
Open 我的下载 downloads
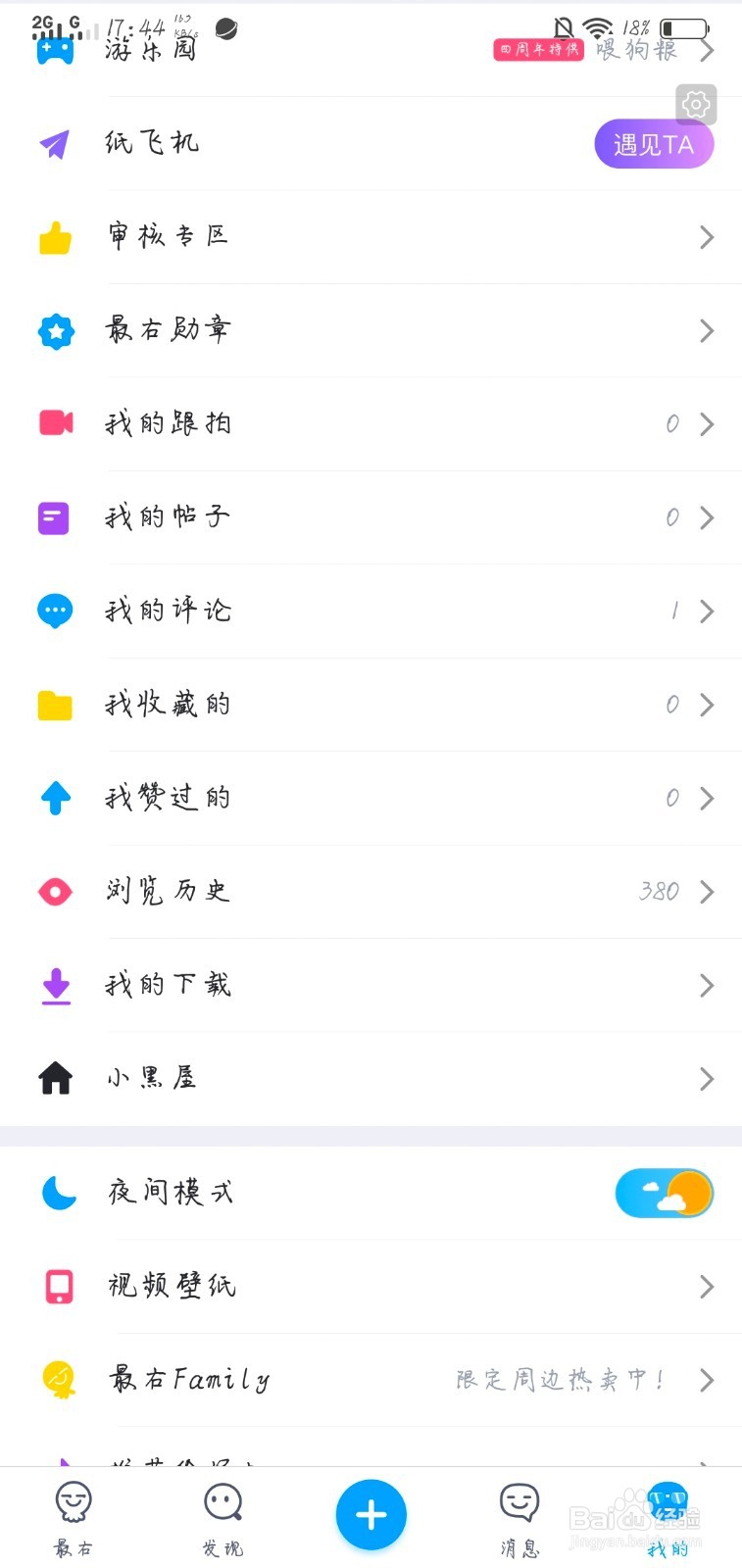point(371,986)
